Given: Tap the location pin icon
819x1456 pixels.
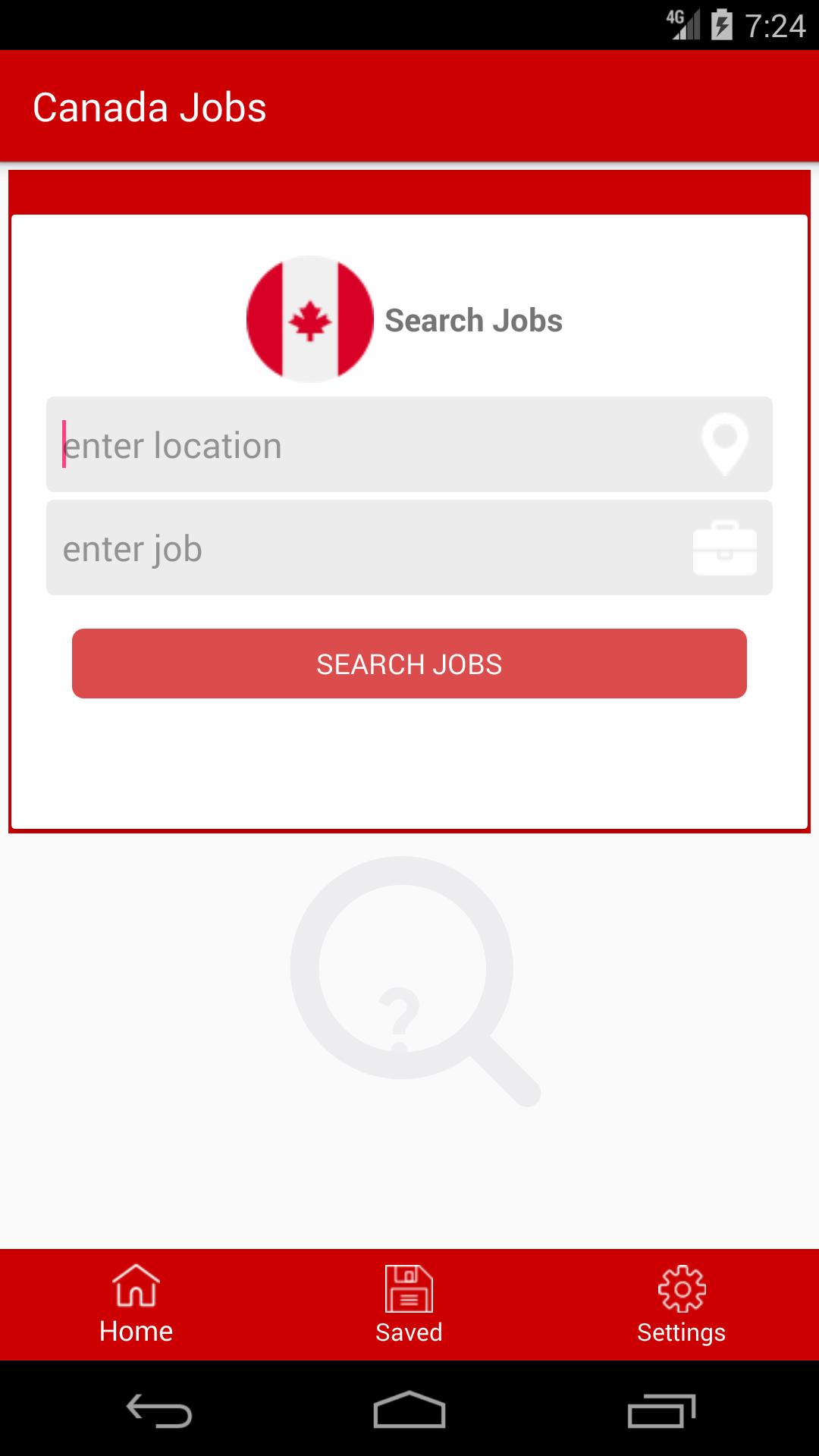Looking at the screenshot, I should pyautogui.click(x=724, y=444).
